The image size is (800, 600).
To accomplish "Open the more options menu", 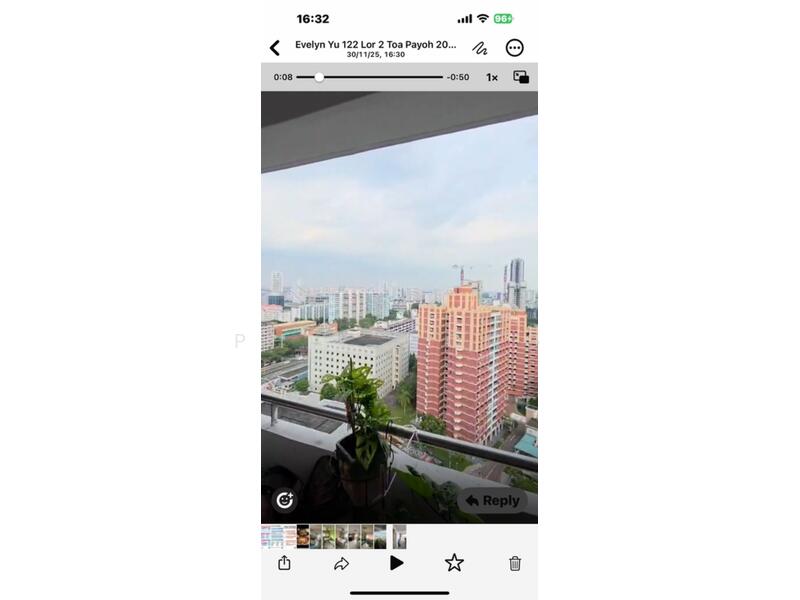I will point(514,48).
